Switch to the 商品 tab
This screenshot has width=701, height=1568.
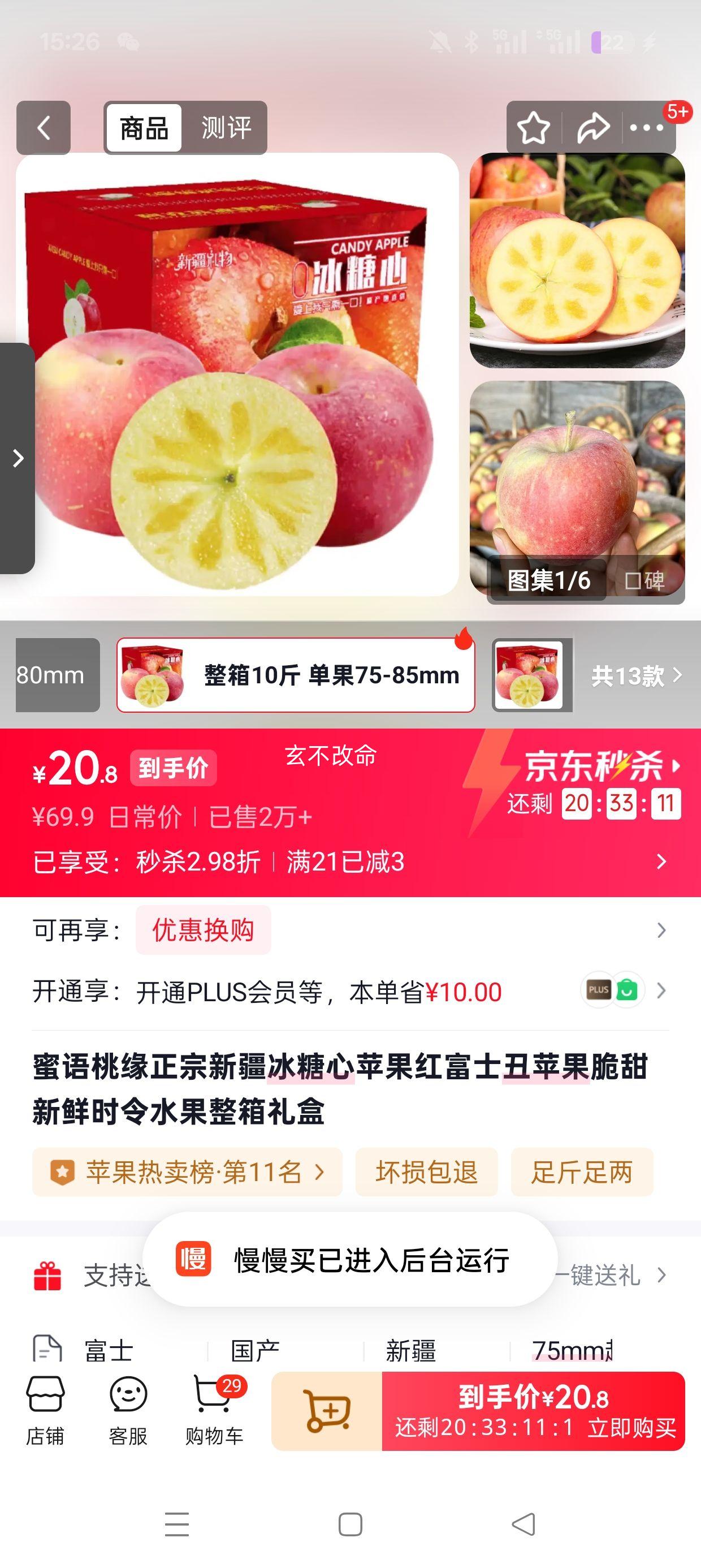click(144, 128)
